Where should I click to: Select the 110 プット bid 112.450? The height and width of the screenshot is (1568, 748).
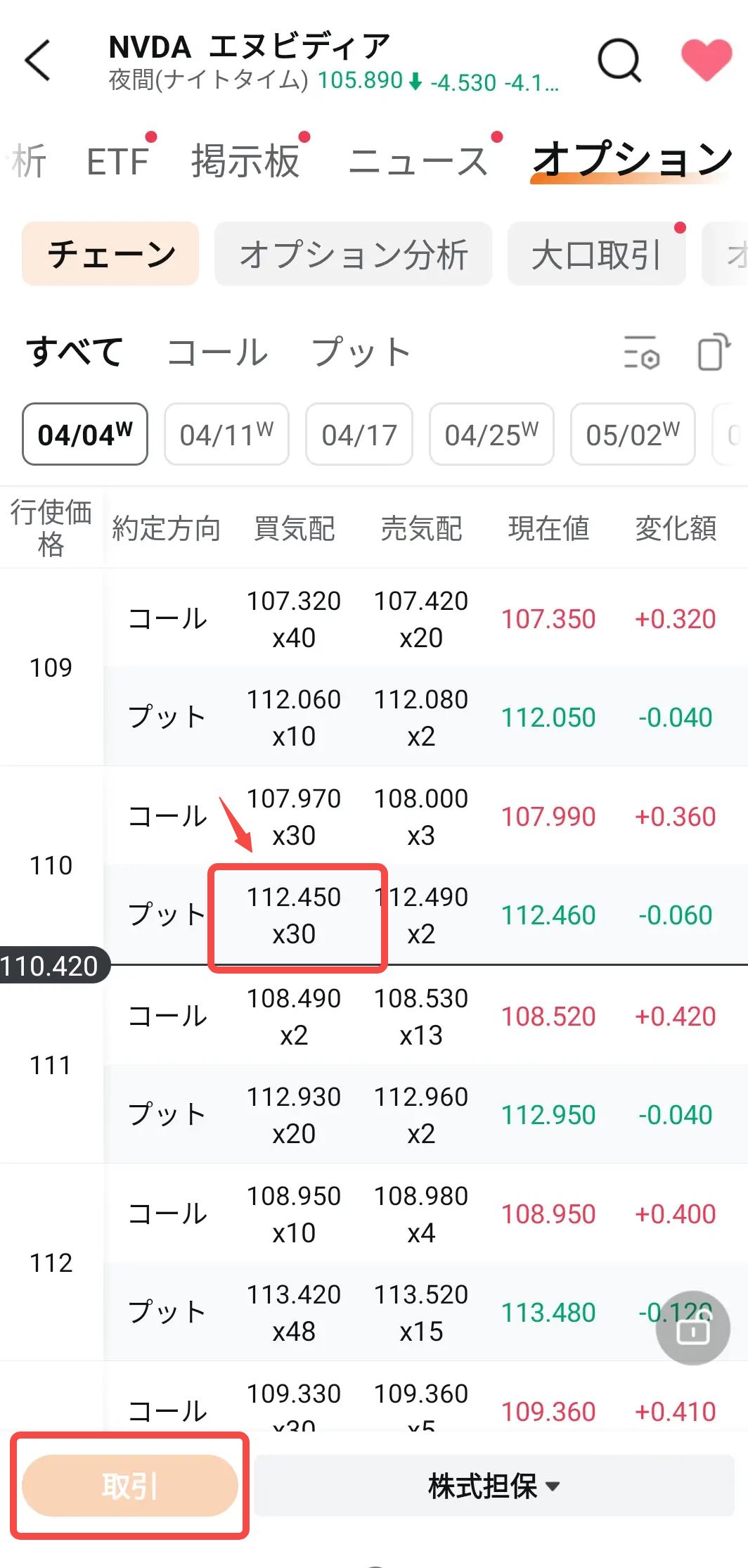[295, 915]
